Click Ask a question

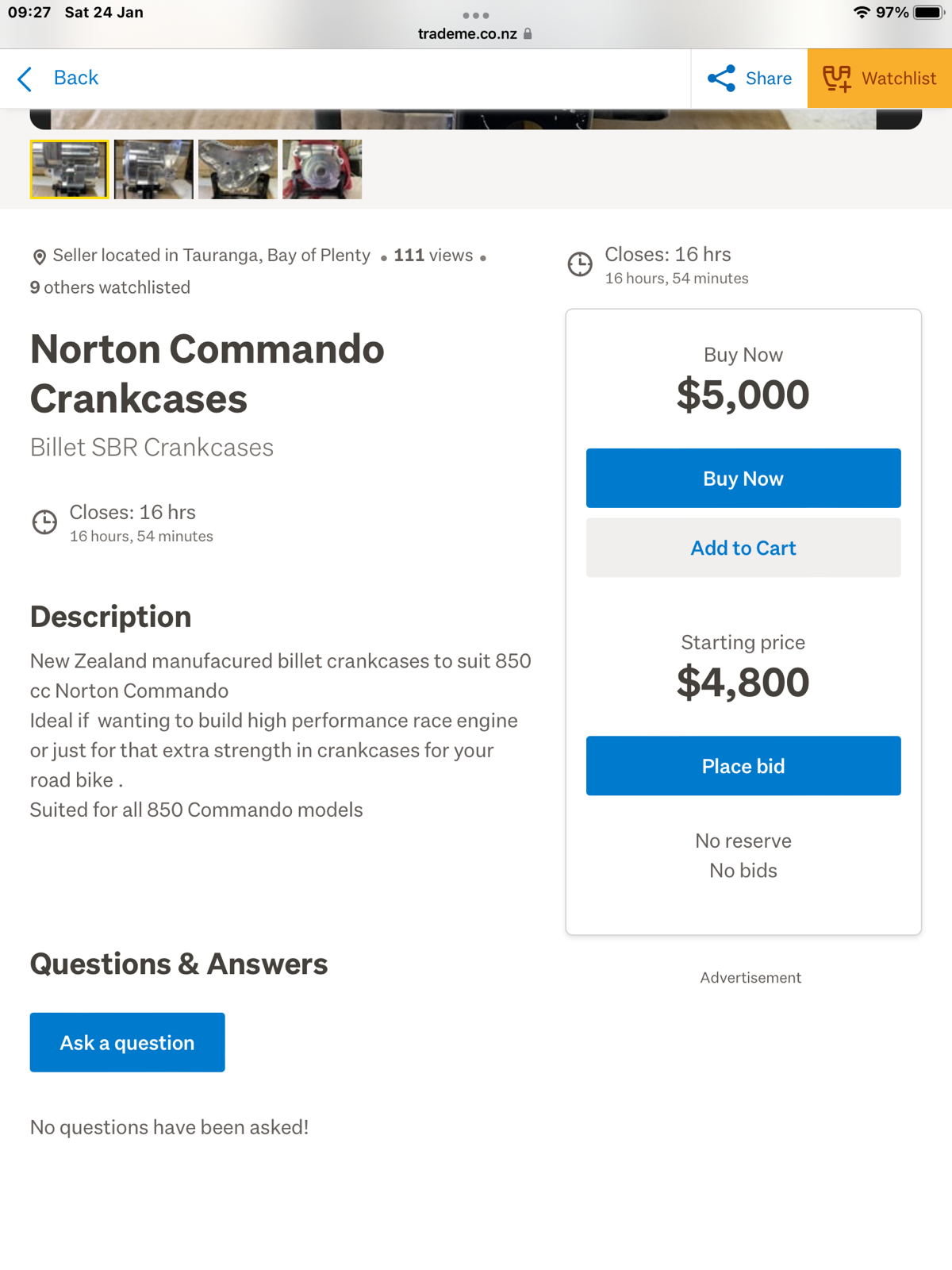[x=126, y=1042]
